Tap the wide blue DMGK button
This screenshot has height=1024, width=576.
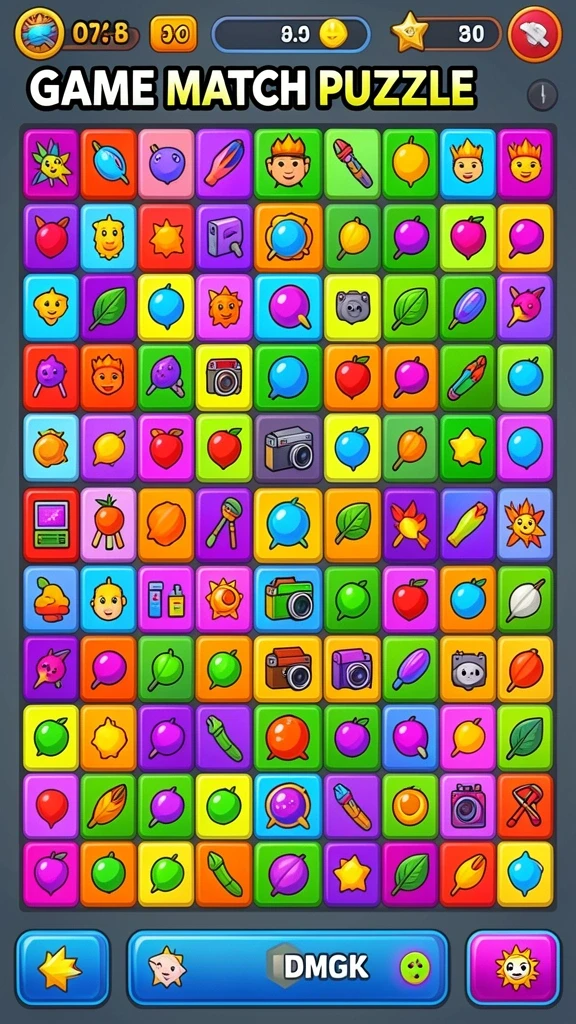(x=288, y=968)
